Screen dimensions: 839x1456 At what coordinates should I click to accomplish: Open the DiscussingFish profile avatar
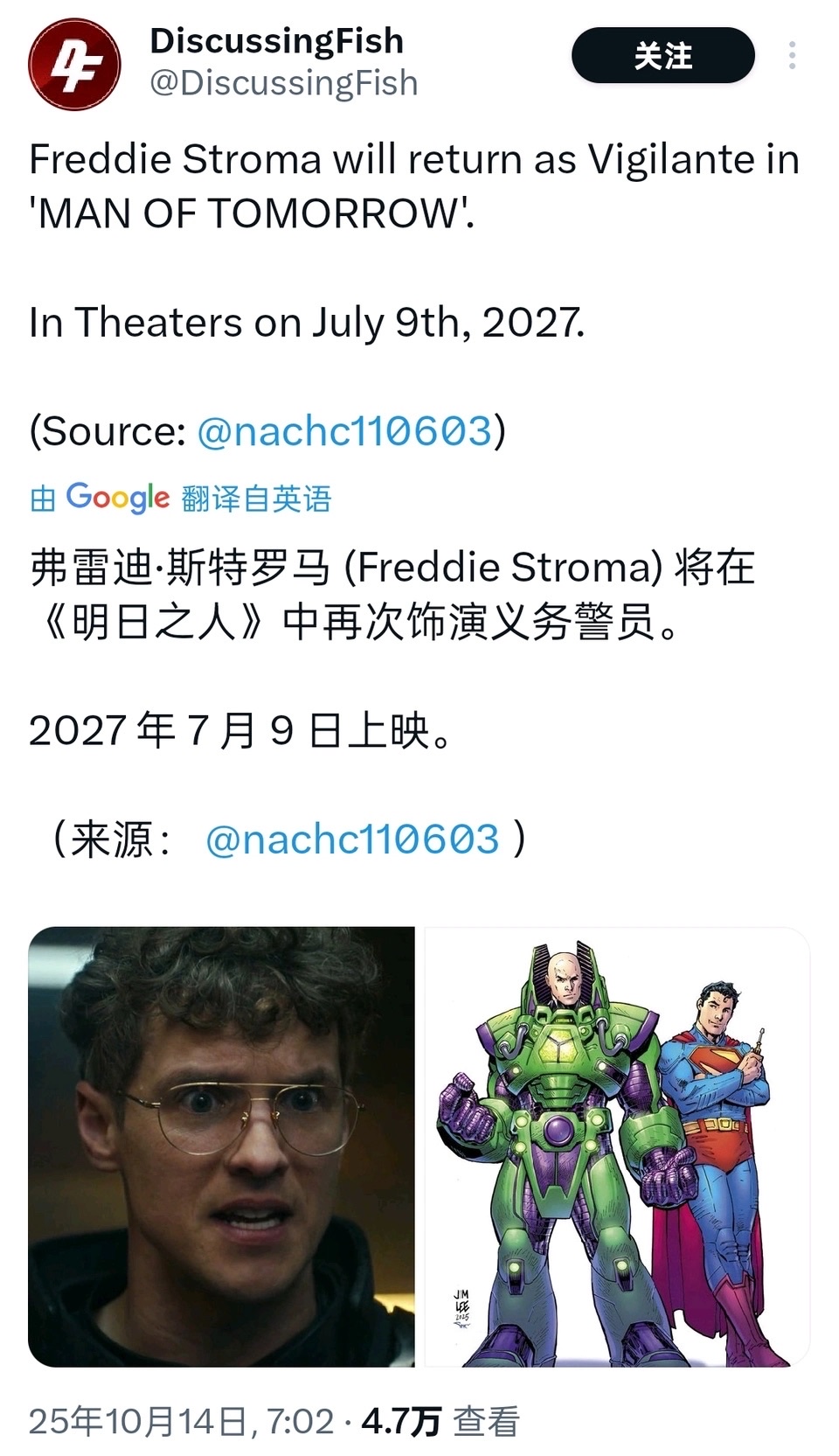click(74, 64)
